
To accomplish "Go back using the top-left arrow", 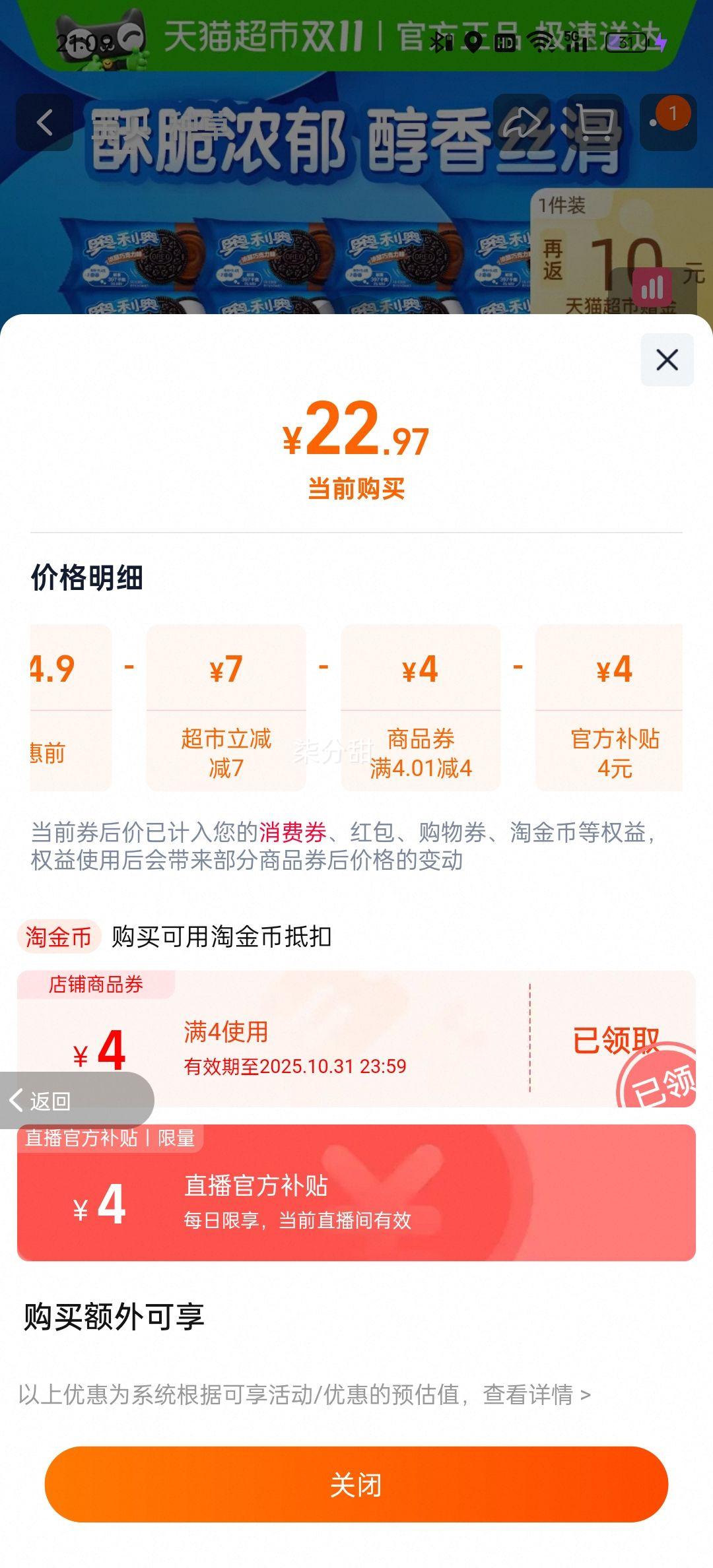I will pos(45,122).
